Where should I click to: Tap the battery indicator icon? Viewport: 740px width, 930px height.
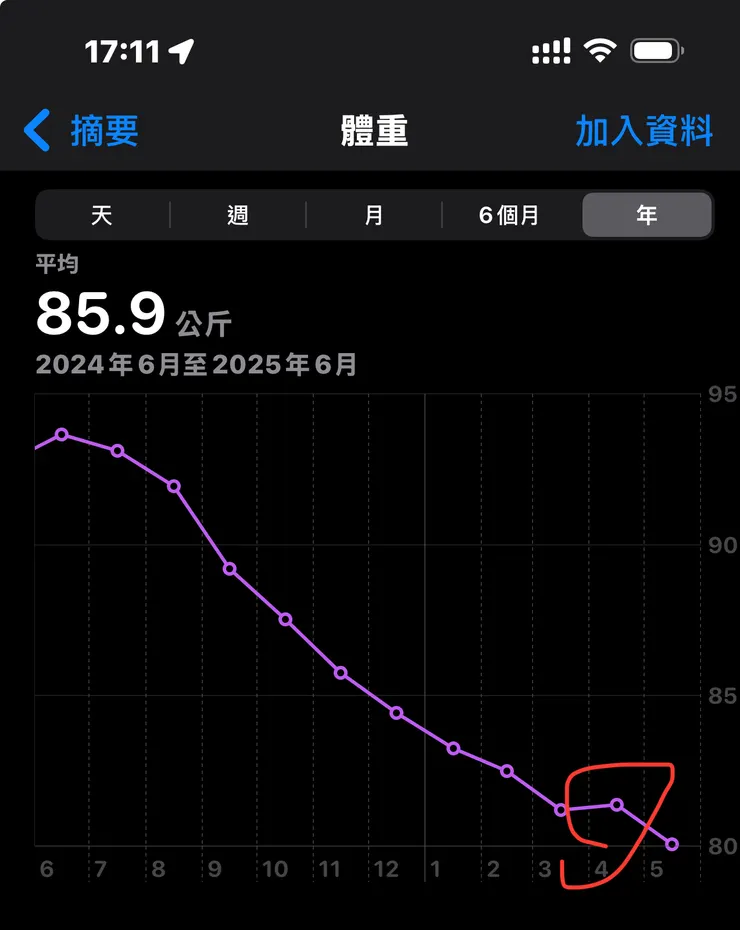655,48
